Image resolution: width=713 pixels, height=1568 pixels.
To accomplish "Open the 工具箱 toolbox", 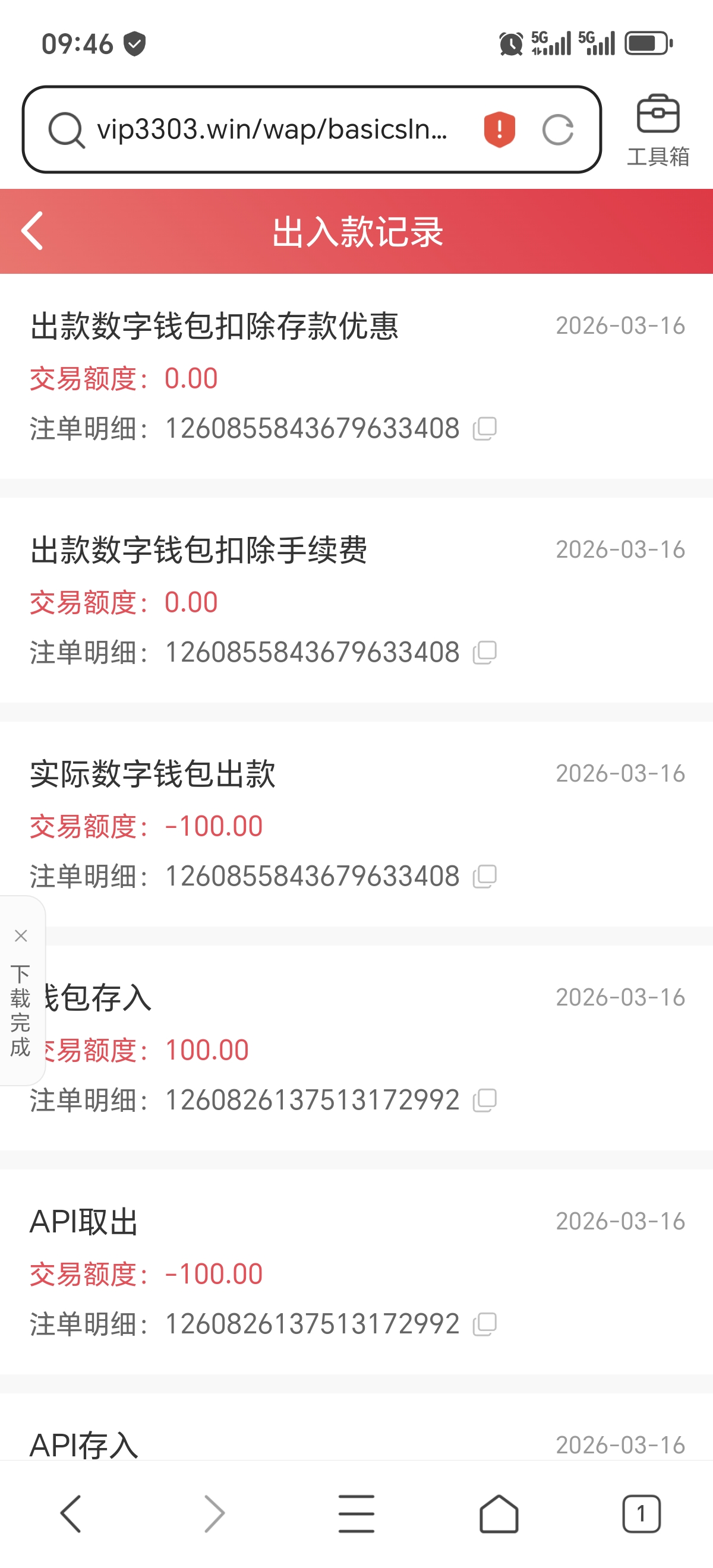I will (x=658, y=129).
